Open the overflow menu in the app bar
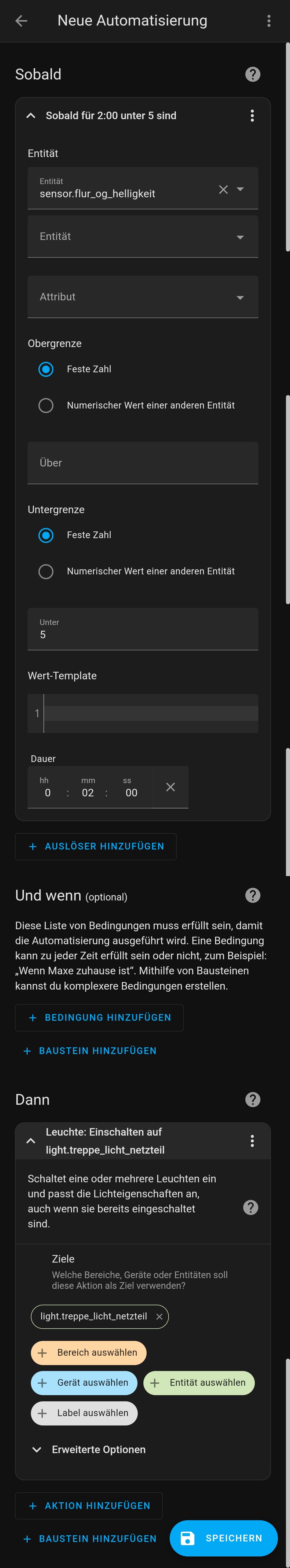The height and width of the screenshot is (1568, 290). [x=269, y=21]
